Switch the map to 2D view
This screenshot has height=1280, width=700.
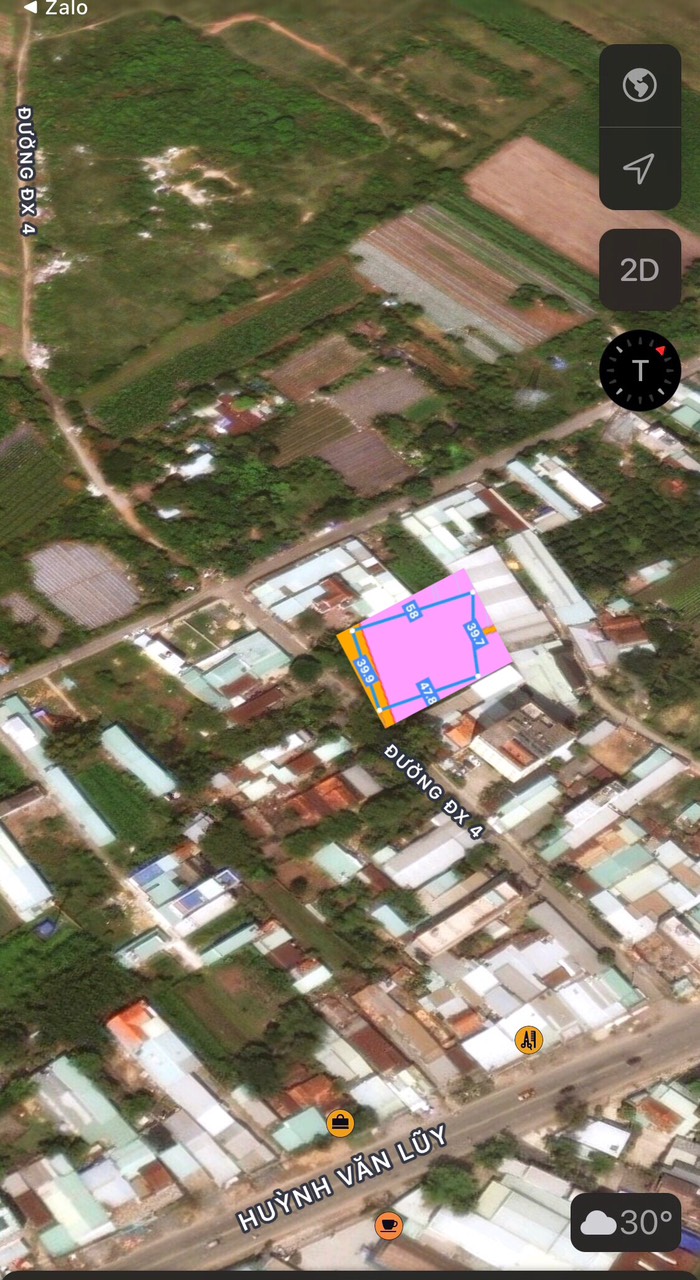coord(640,270)
